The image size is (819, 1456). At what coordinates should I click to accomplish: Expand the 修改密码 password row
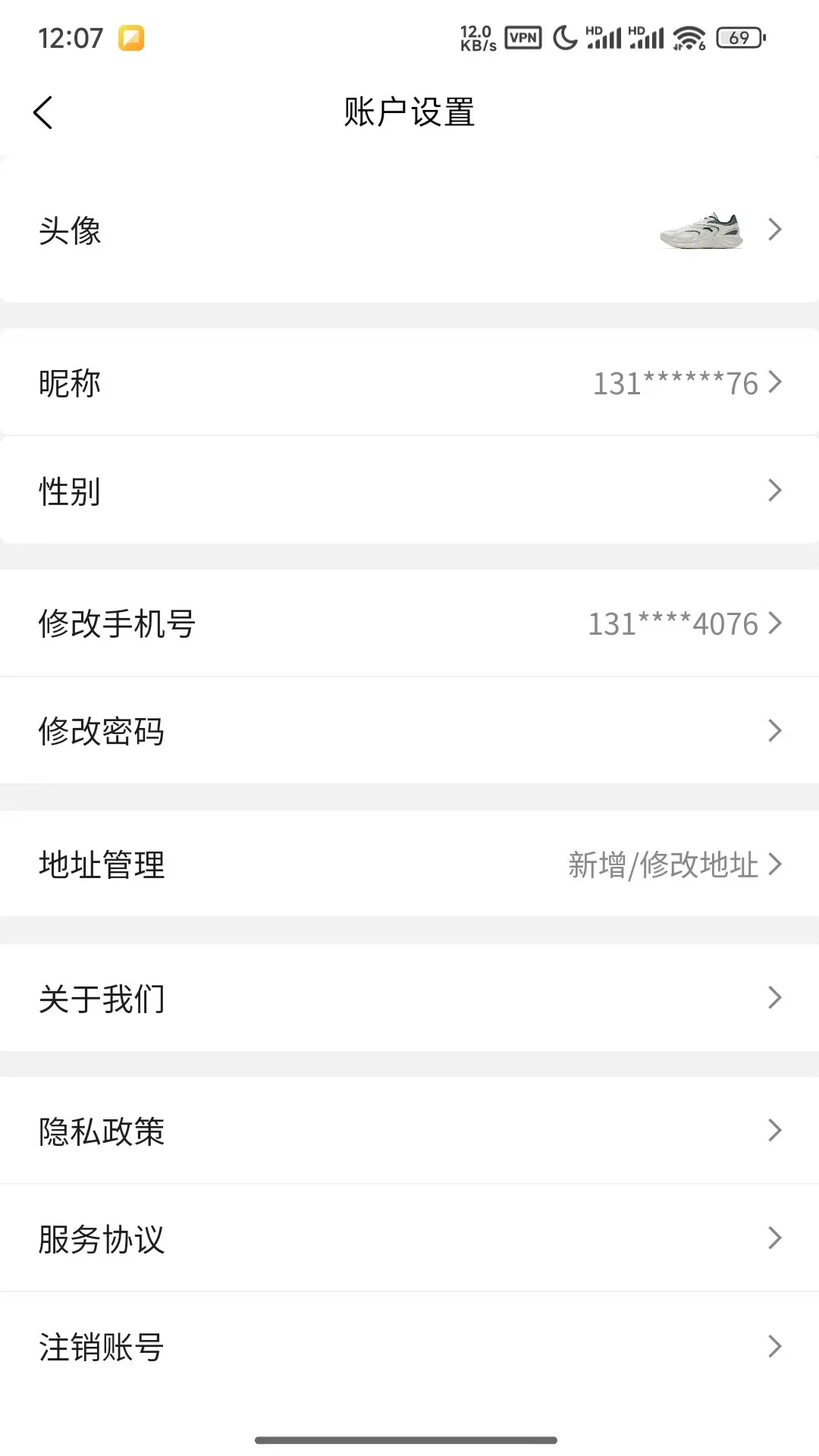coord(774,730)
